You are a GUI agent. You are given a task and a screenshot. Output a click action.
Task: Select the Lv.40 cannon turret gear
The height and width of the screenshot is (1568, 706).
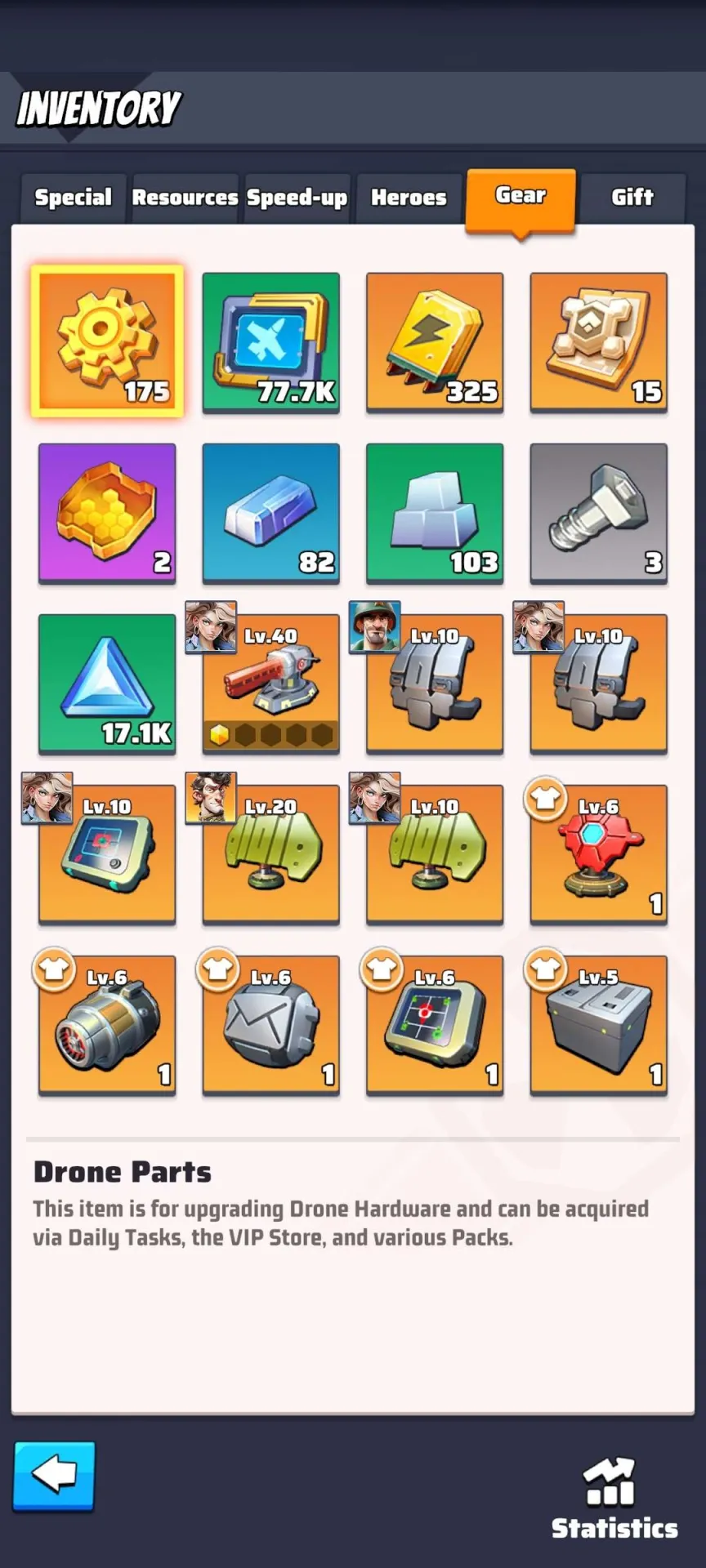point(270,684)
